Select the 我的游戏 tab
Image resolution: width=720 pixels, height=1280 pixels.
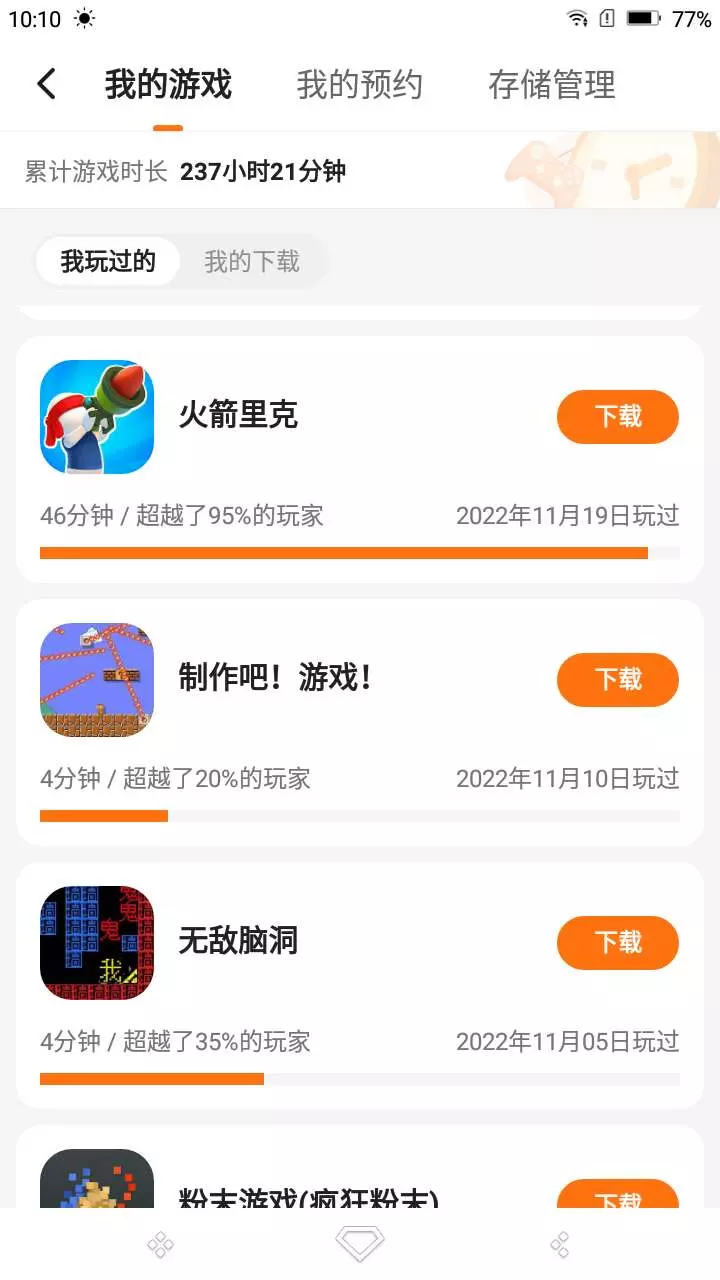point(168,85)
